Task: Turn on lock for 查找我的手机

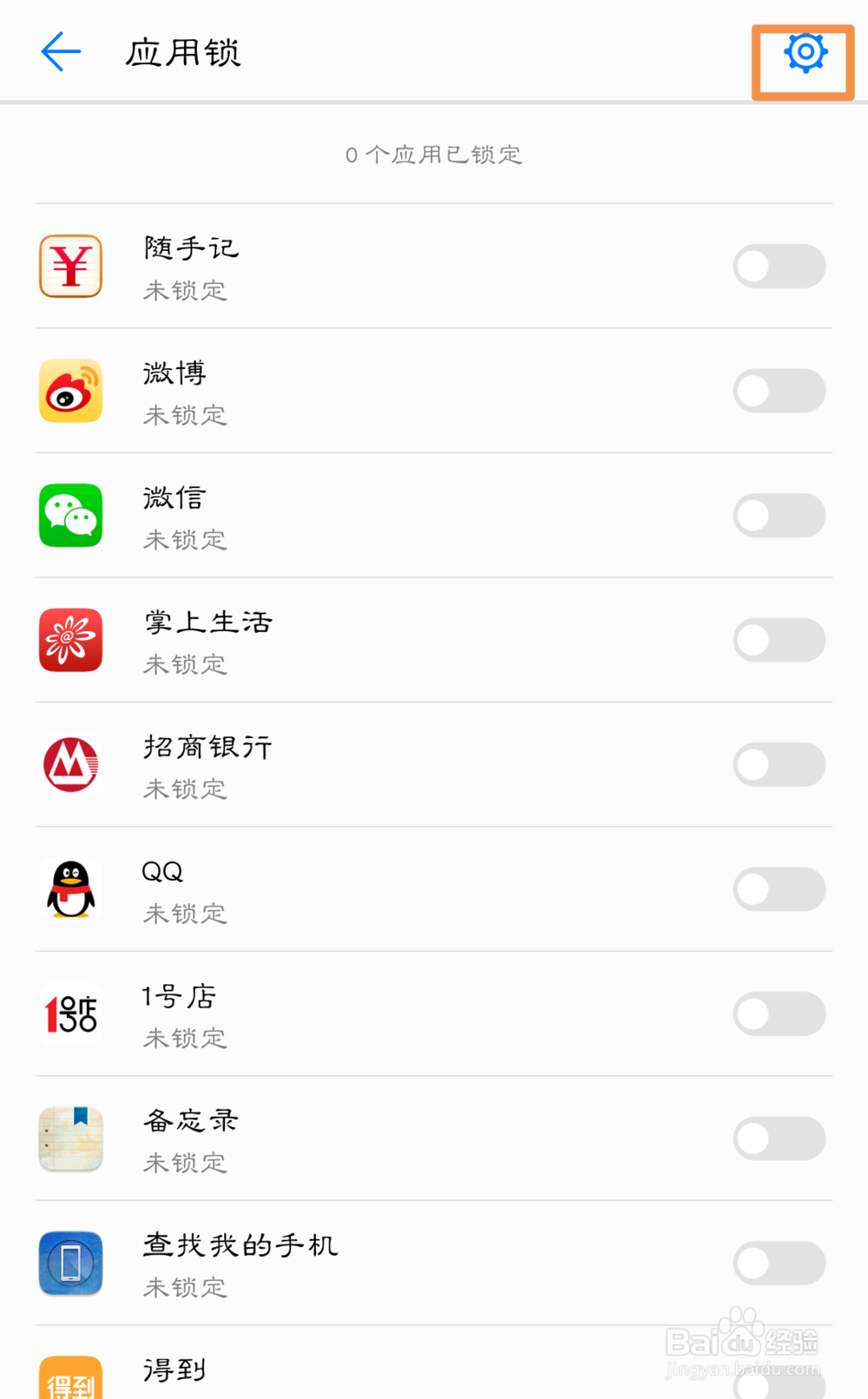Action: point(779,1264)
